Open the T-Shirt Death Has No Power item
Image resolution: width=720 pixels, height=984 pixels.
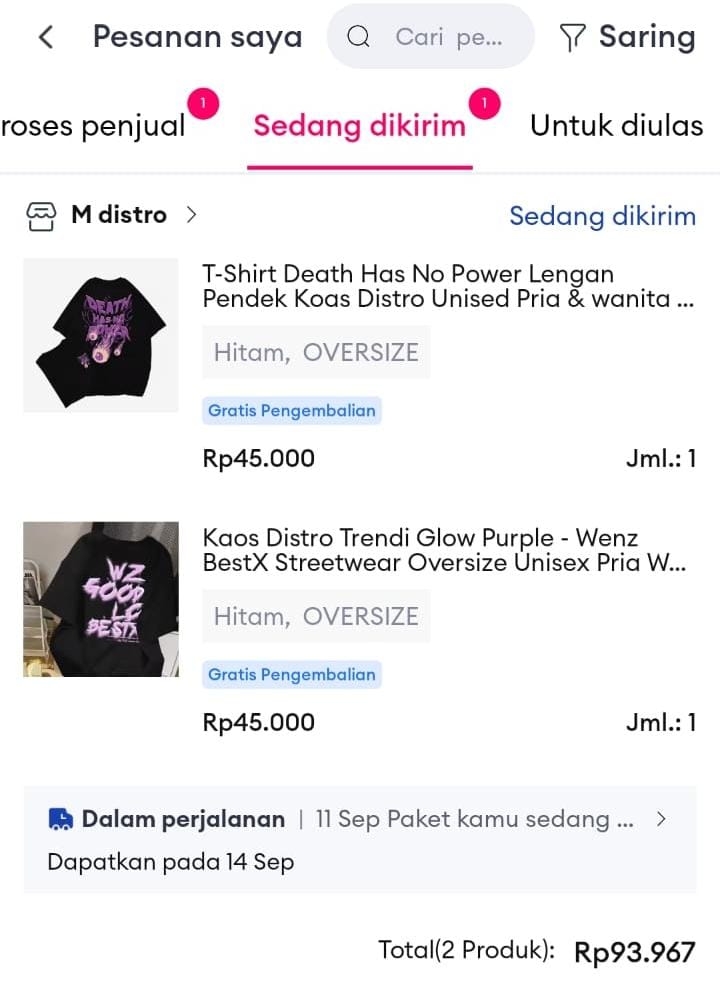[x=447, y=286]
